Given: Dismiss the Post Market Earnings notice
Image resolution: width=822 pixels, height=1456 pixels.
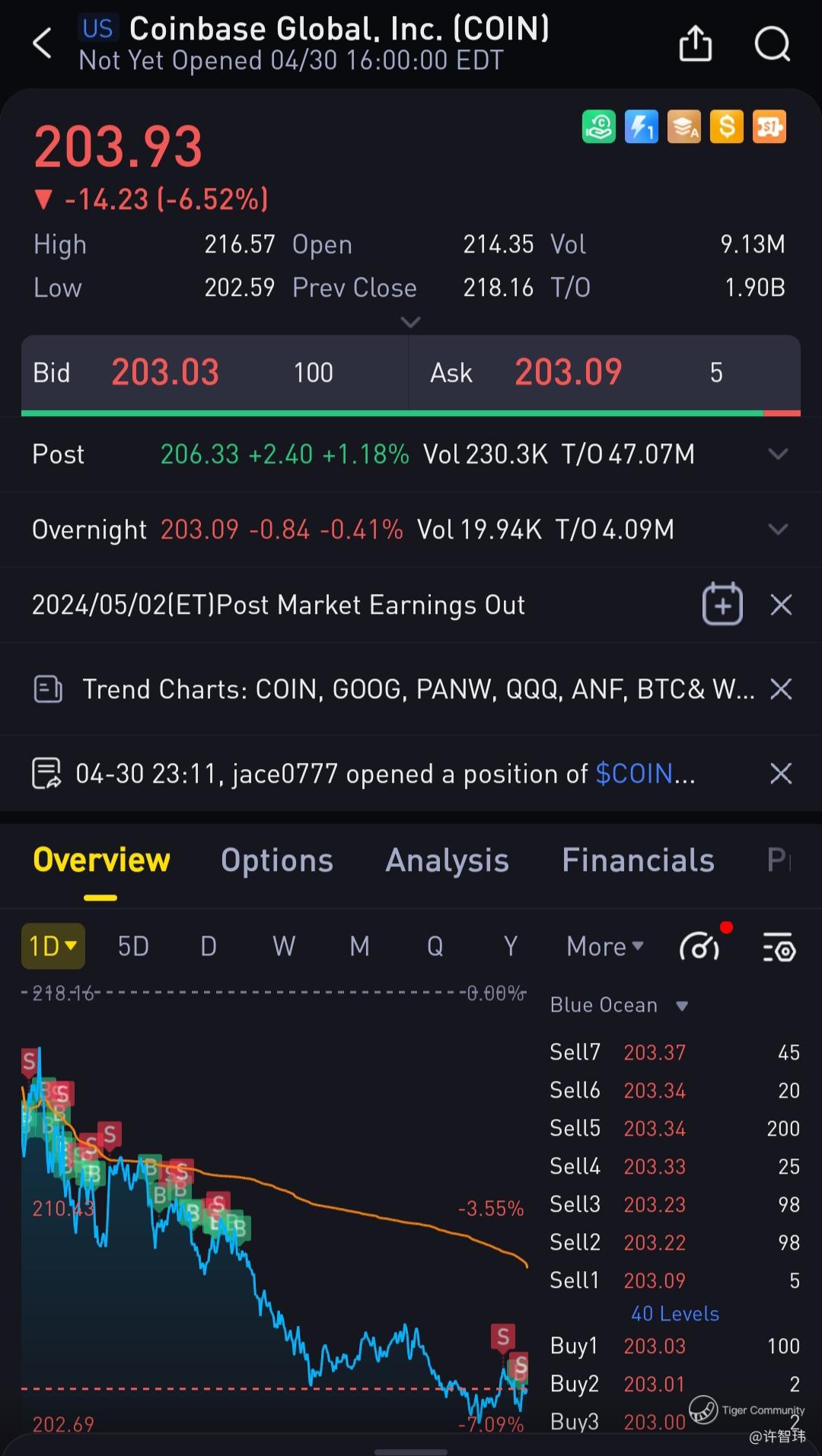Looking at the screenshot, I should (x=781, y=605).
